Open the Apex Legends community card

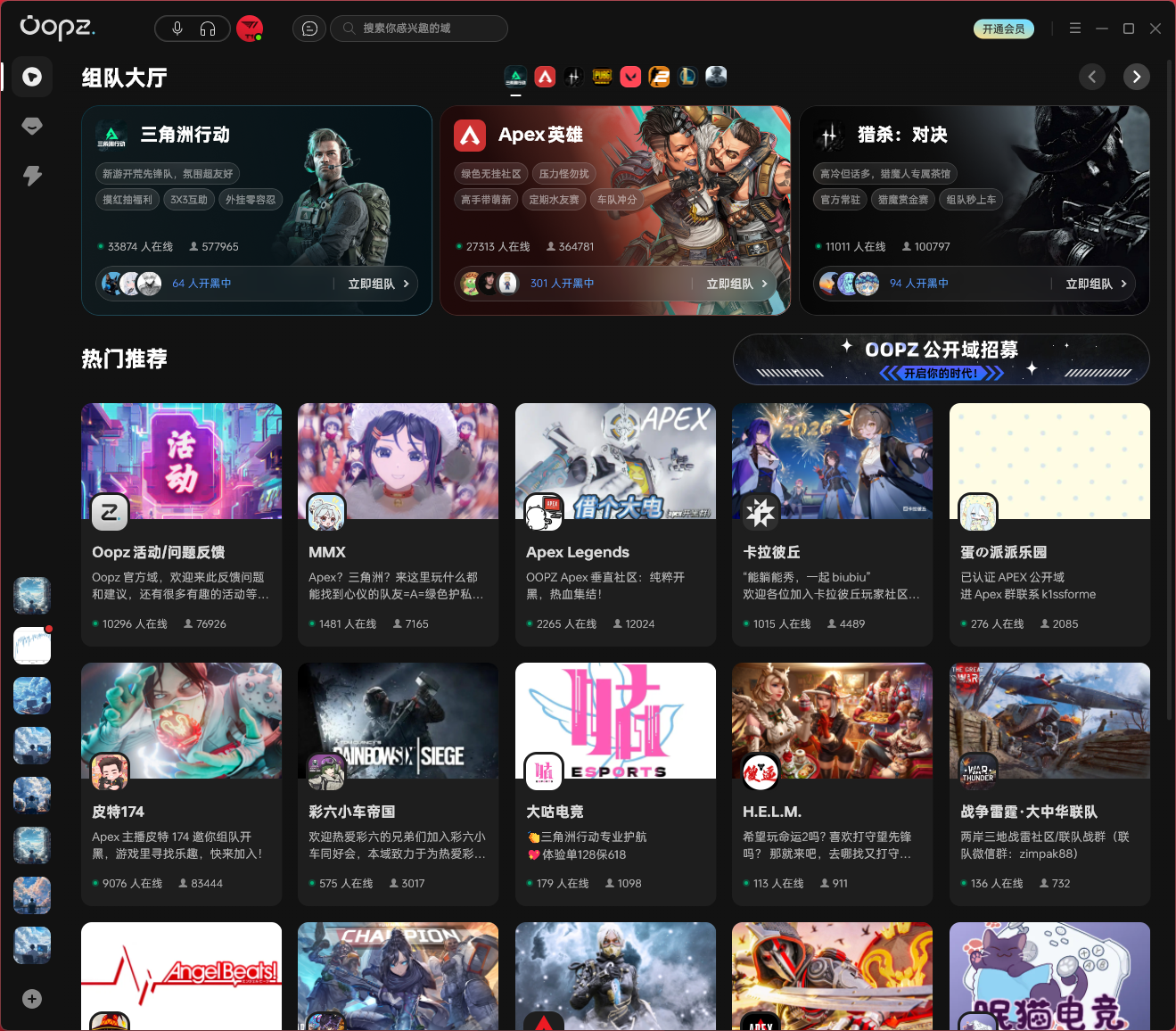pos(615,524)
